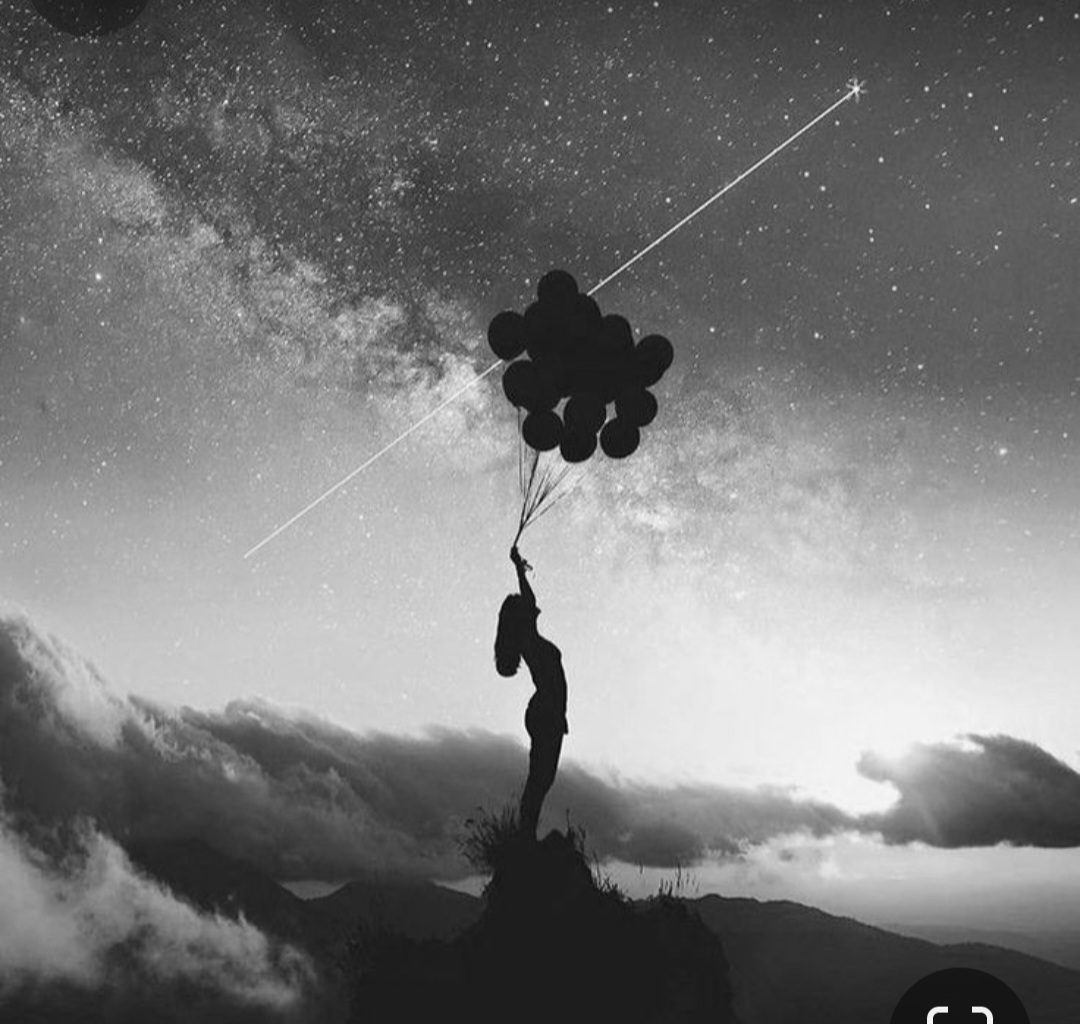Open visual search on this image
The image size is (1080, 1024).
(959, 1007)
